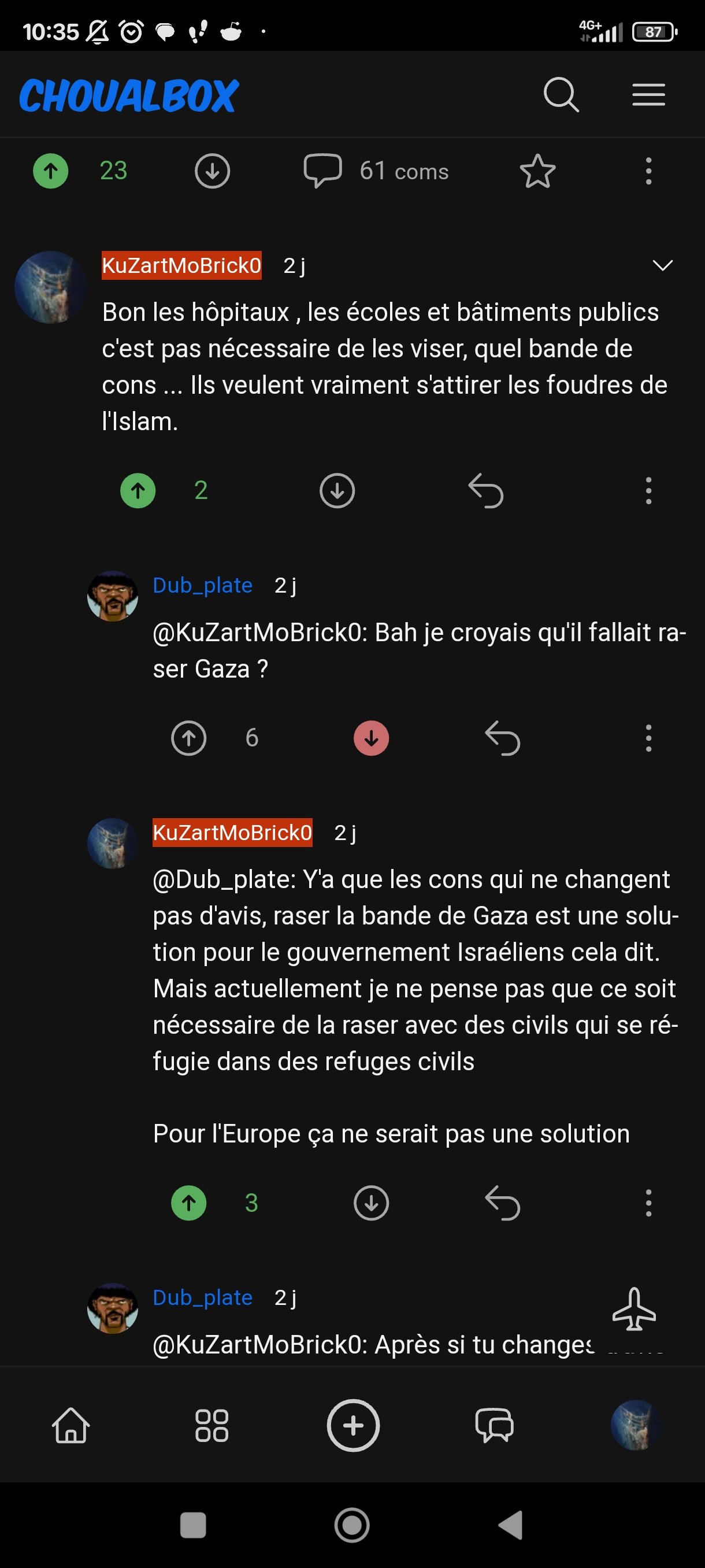Create a new post with the plus button
The image size is (705, 1568).
click(353, 1426)
